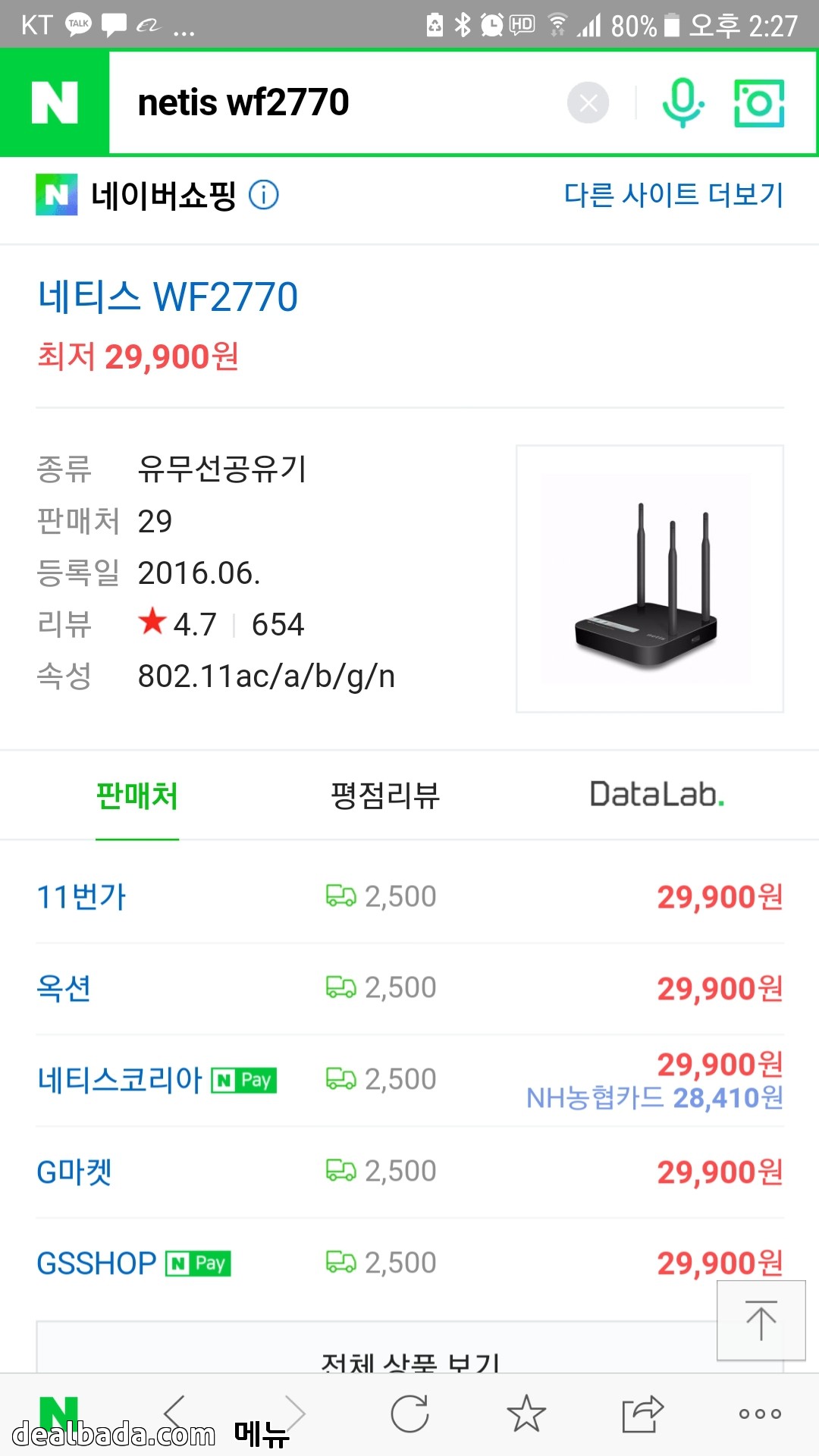The image size is (819, 1456).
Task: Jump to the top with the arrow button
Action: coord(761,1320)
